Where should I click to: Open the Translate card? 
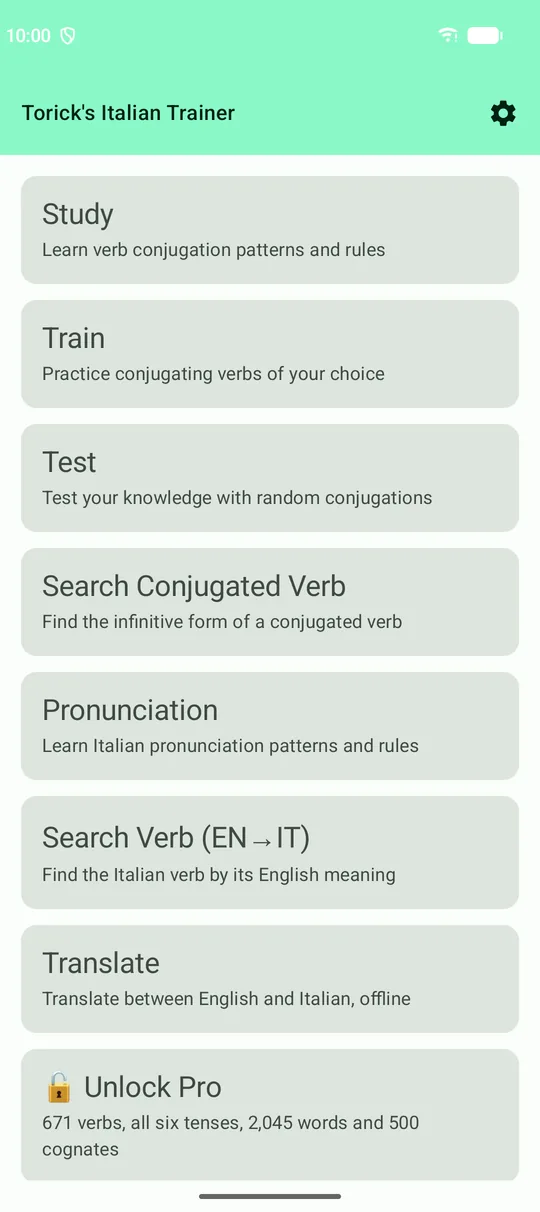[x=270, y=979]
